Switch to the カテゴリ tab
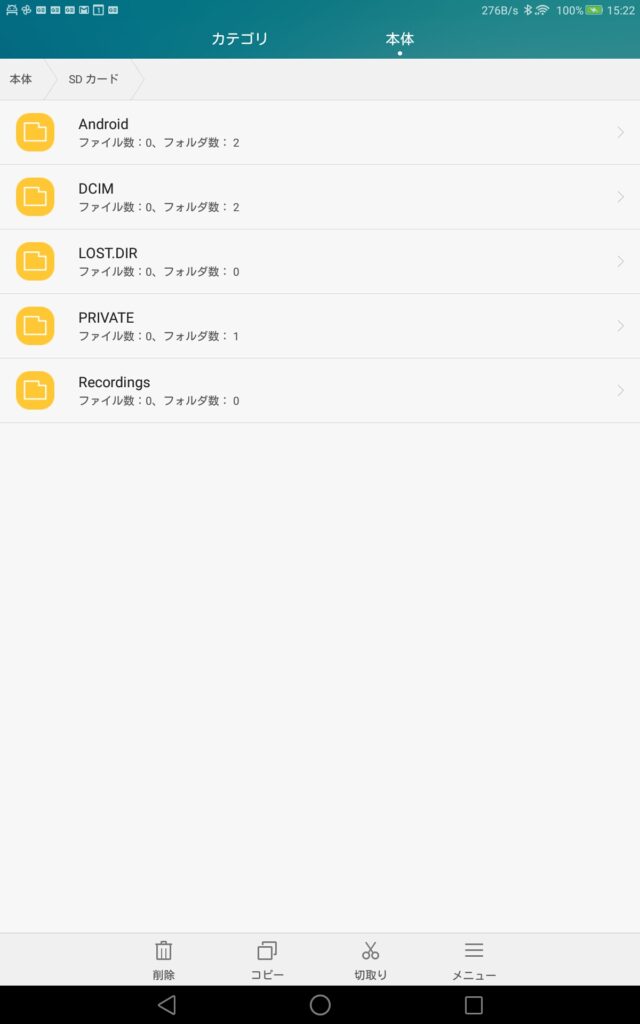This screenshot has height=1024, width=640. pos(239,39)
